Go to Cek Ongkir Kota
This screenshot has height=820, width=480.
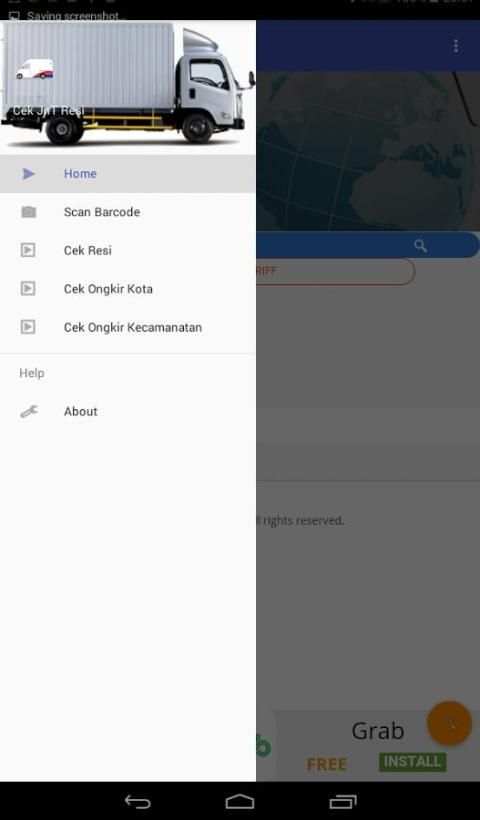(x=128, y=289)
